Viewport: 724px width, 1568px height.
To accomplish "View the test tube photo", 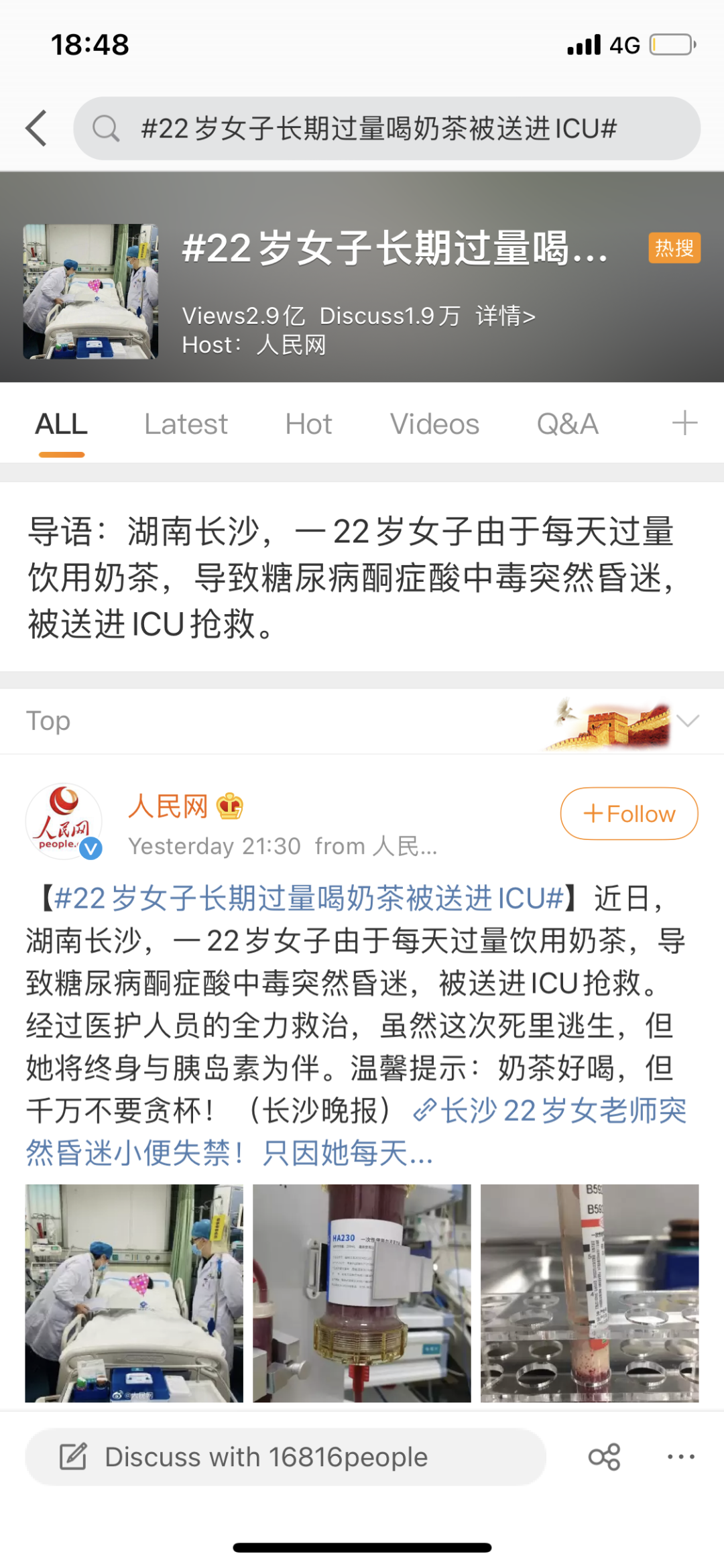I will (x=589, y=1293).
